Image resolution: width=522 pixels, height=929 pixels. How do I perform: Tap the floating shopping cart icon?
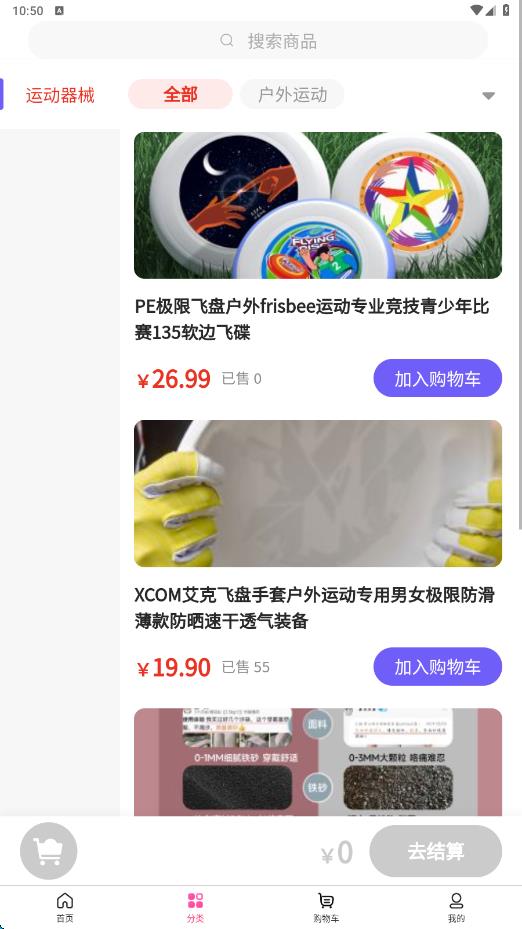[49, 851]
